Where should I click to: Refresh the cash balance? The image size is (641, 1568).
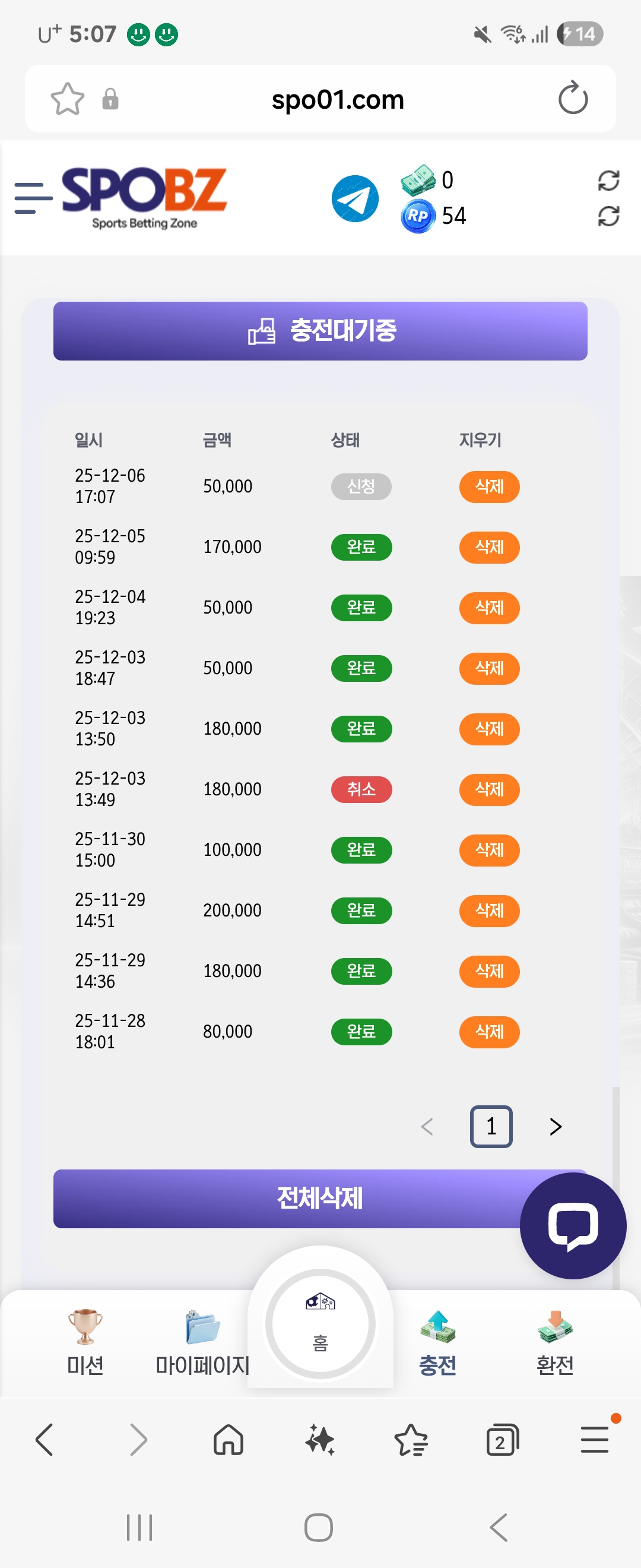pos(608,181)
